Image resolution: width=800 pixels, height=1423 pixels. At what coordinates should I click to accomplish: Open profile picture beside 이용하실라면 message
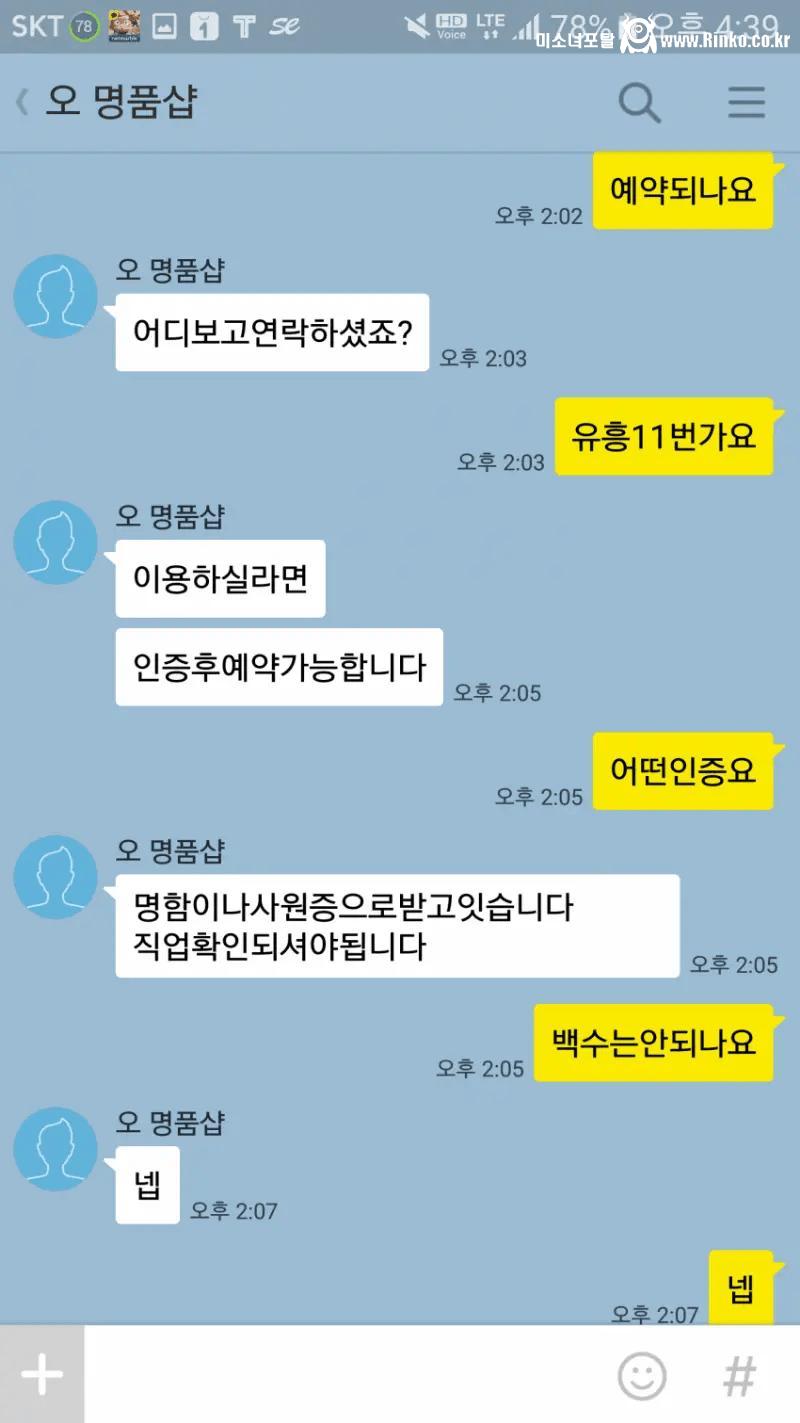click(x=55, y=543)
